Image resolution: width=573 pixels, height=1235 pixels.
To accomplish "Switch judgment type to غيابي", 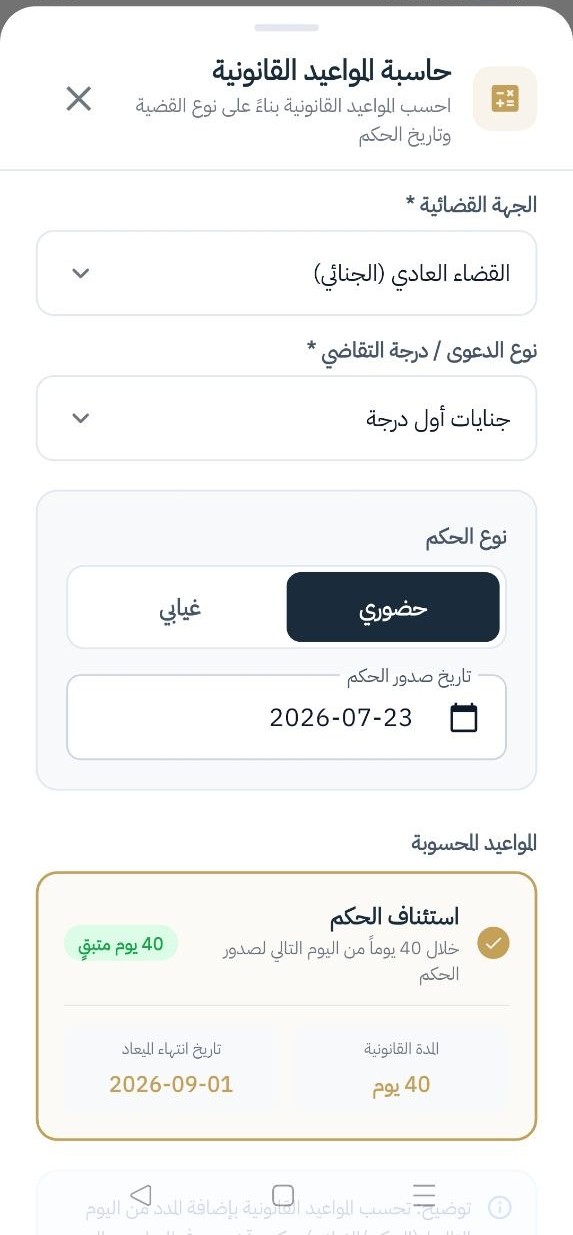I will (180, 607).
